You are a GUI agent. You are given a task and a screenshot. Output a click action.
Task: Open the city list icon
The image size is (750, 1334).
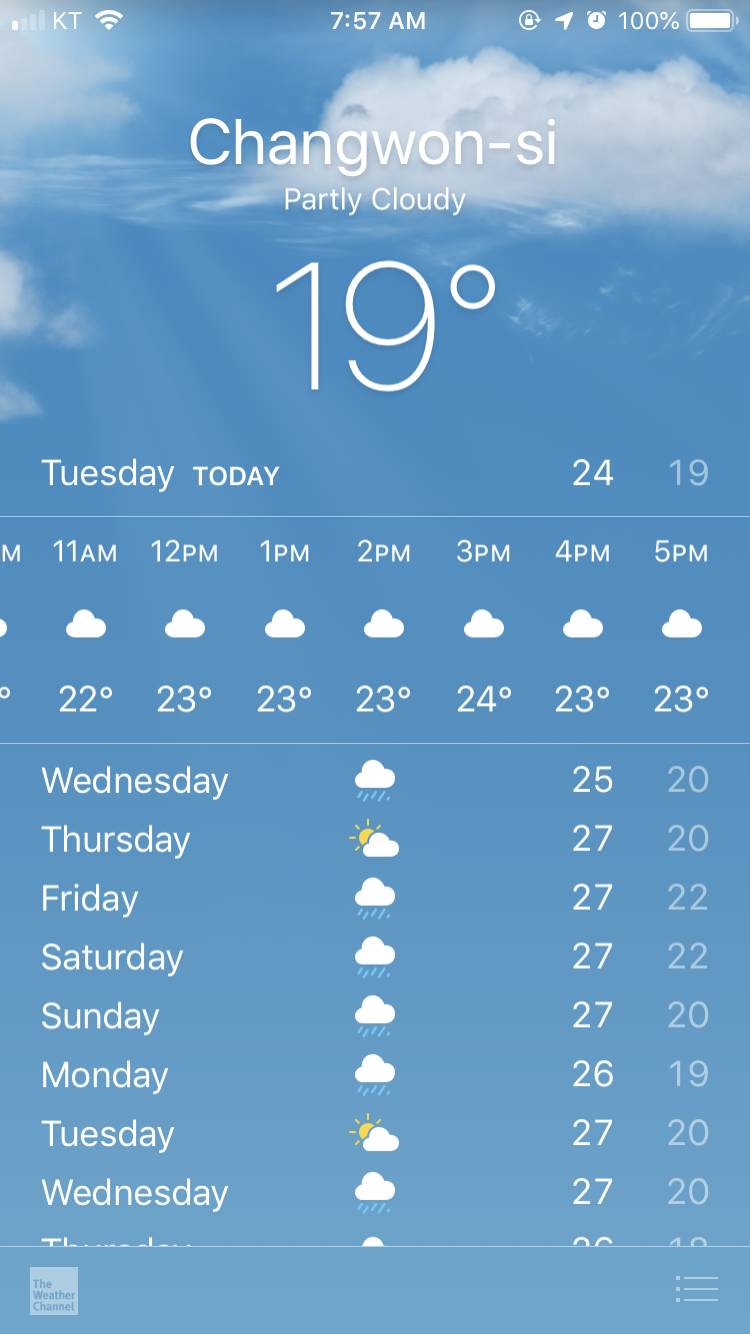click(x=696, y=1289)
